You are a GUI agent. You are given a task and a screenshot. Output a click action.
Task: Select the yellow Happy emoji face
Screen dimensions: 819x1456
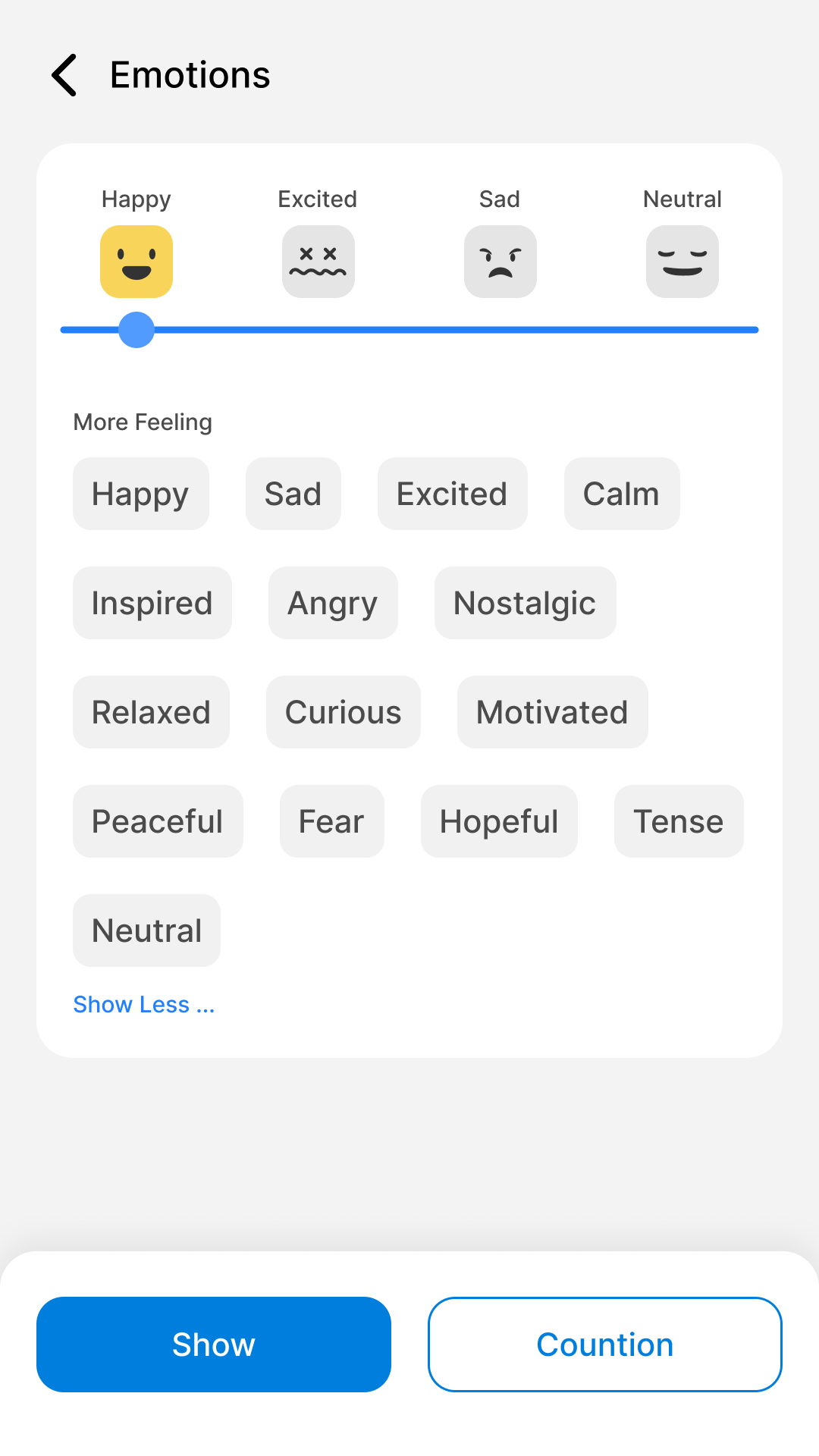(136, 262)
